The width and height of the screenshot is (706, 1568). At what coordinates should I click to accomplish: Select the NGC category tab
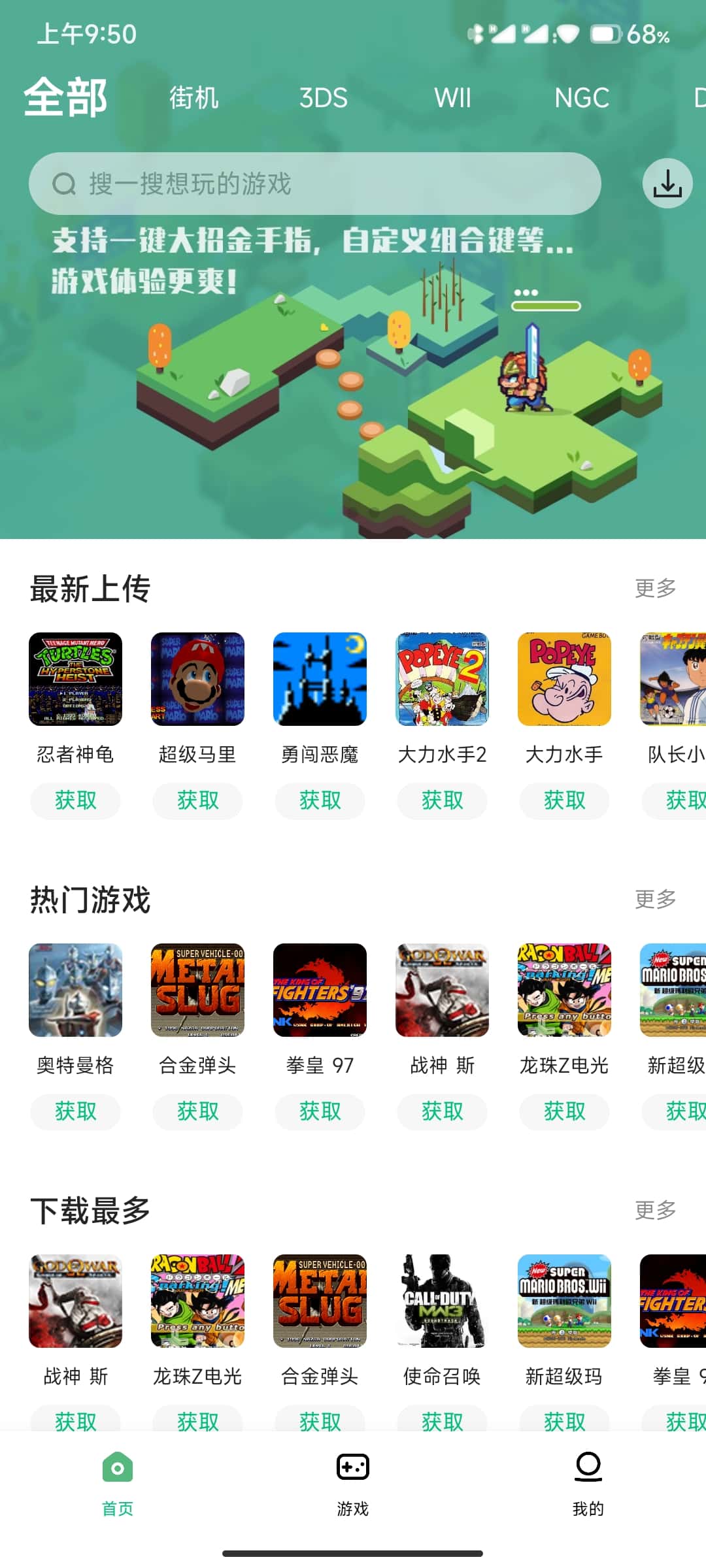coord(581,98)
